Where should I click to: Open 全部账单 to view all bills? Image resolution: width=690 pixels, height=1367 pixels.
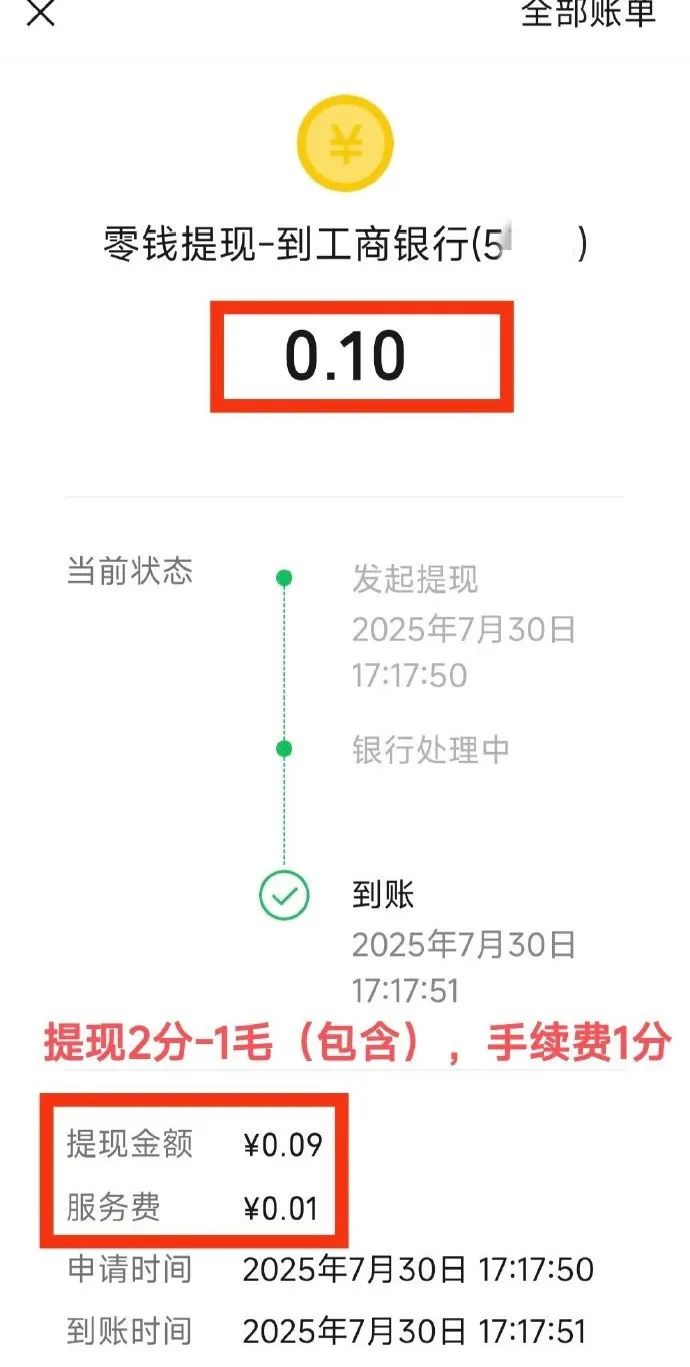588,12
